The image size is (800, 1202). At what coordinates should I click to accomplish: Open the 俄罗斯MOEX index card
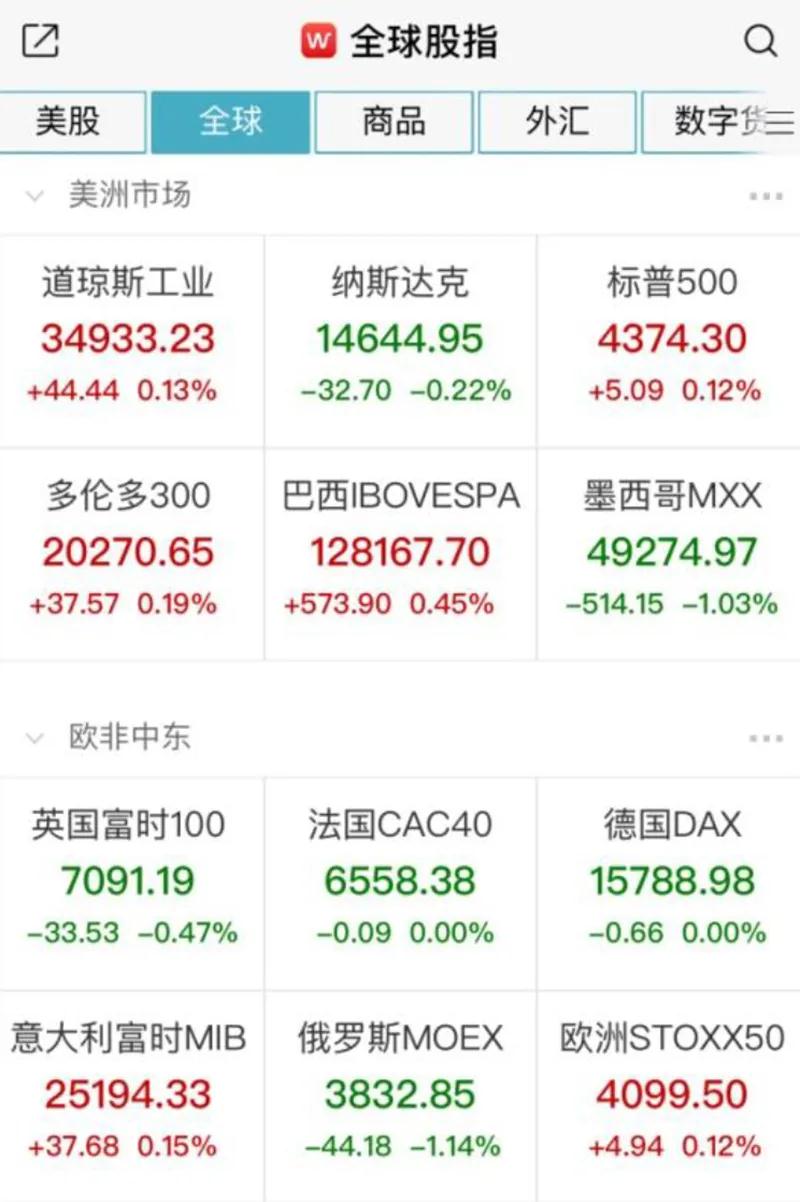point(400,1095)
